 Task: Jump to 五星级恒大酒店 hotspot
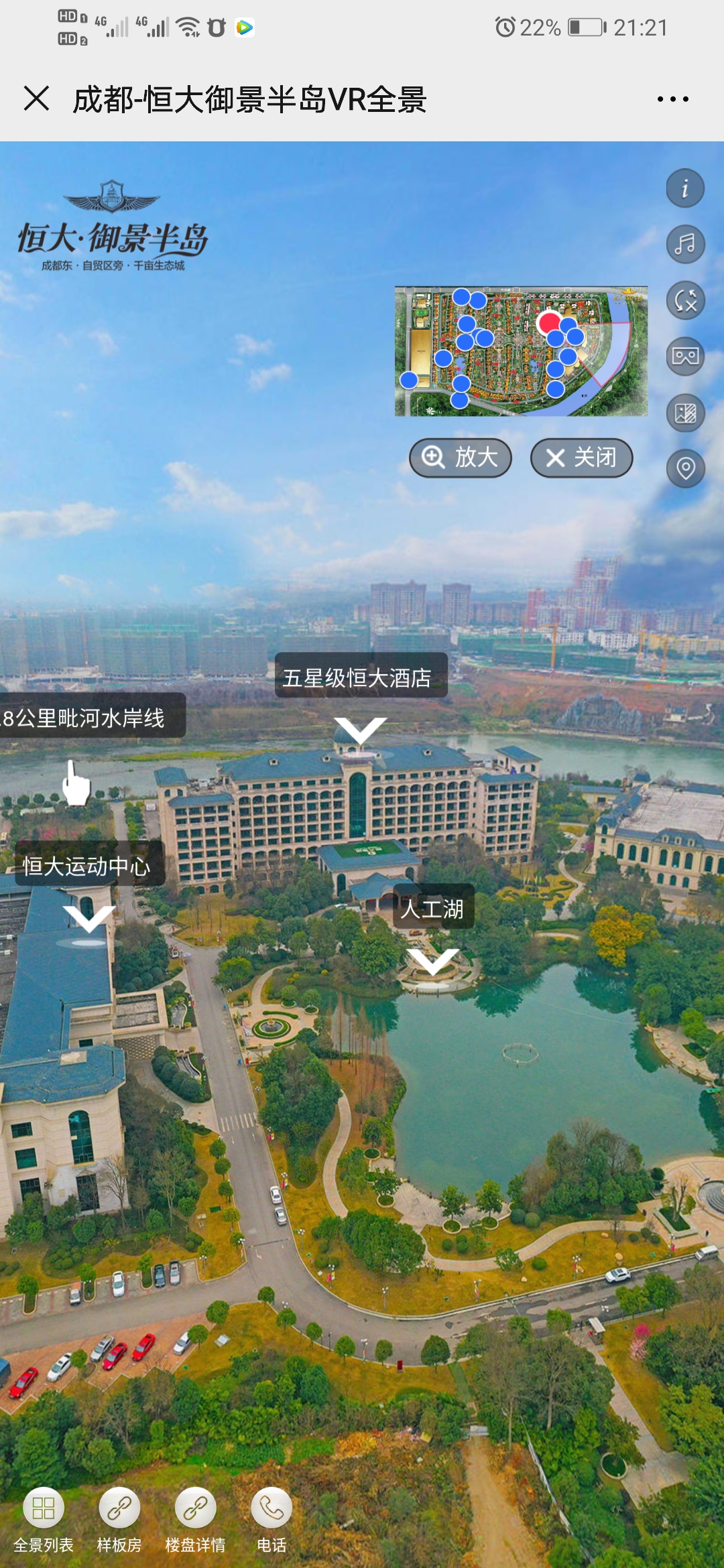[361, 729]
